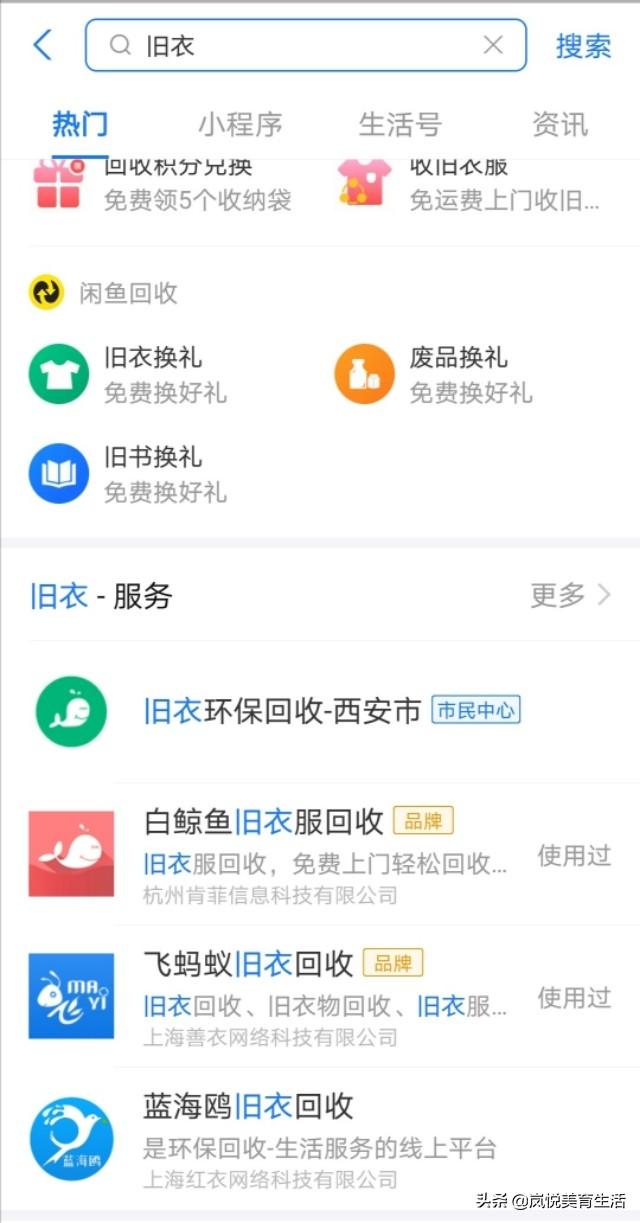The height and width of the screenshot is (1223, 640).
Task: Go back using the top-left arrow
Action: coord(42,45)
